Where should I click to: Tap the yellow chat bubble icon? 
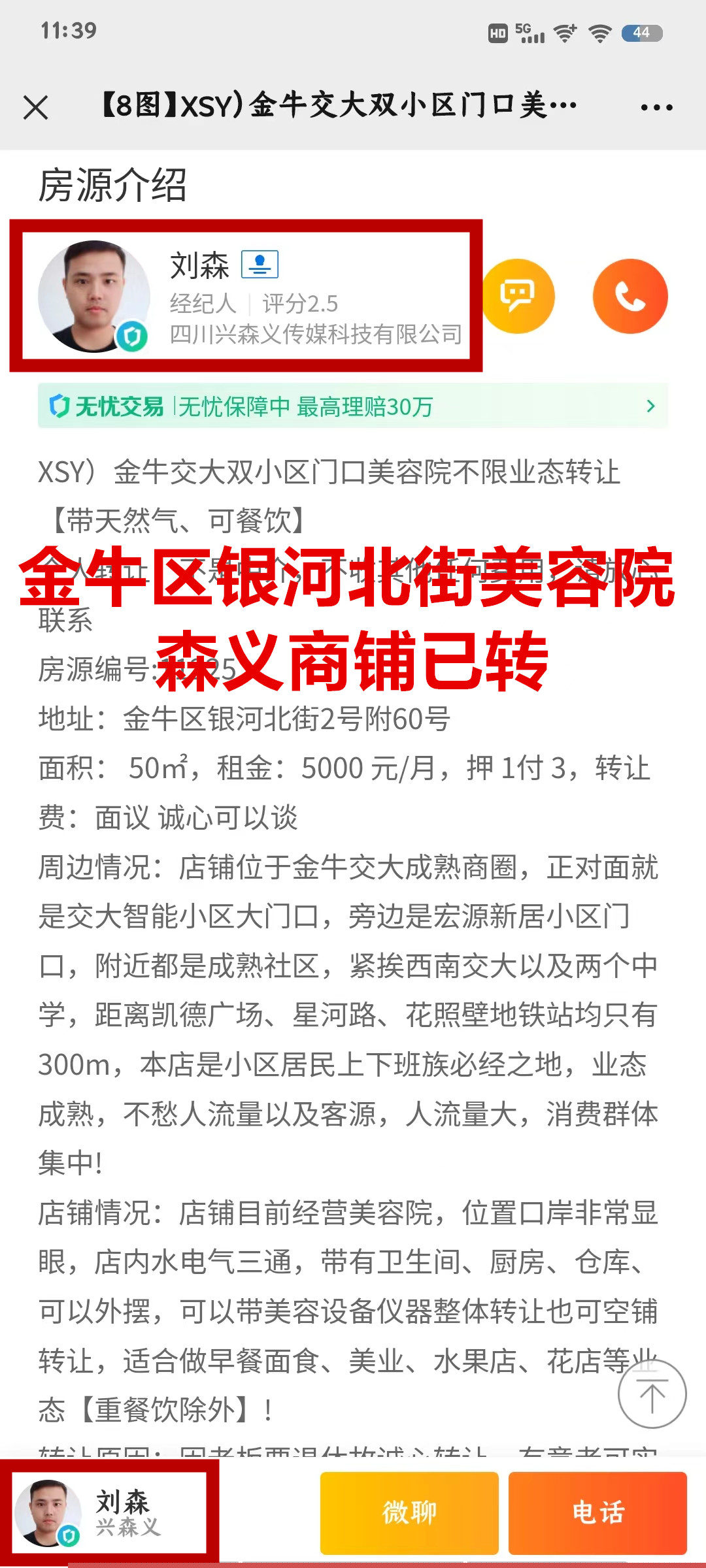tap(518, 297)
